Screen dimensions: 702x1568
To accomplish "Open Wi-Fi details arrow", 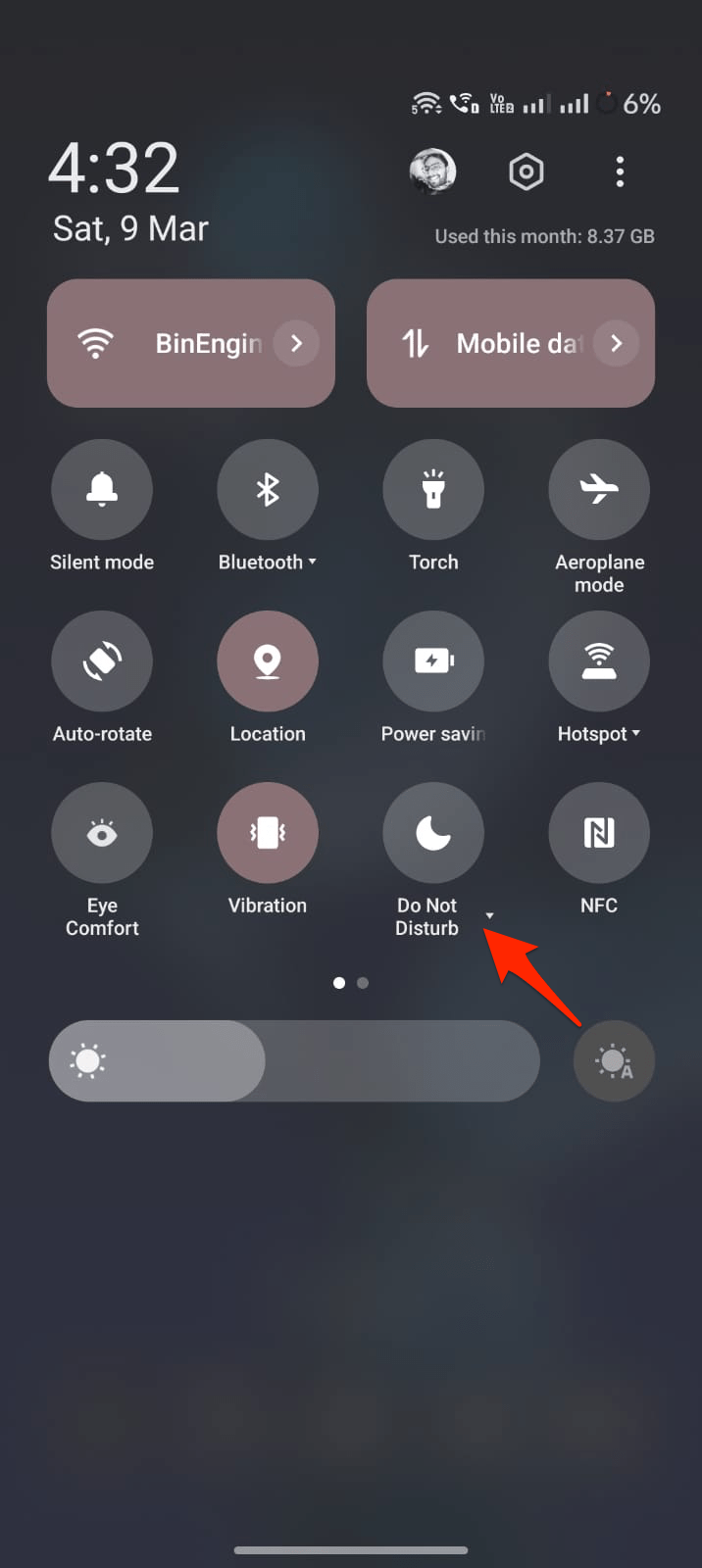I will [x=296, y=343].
